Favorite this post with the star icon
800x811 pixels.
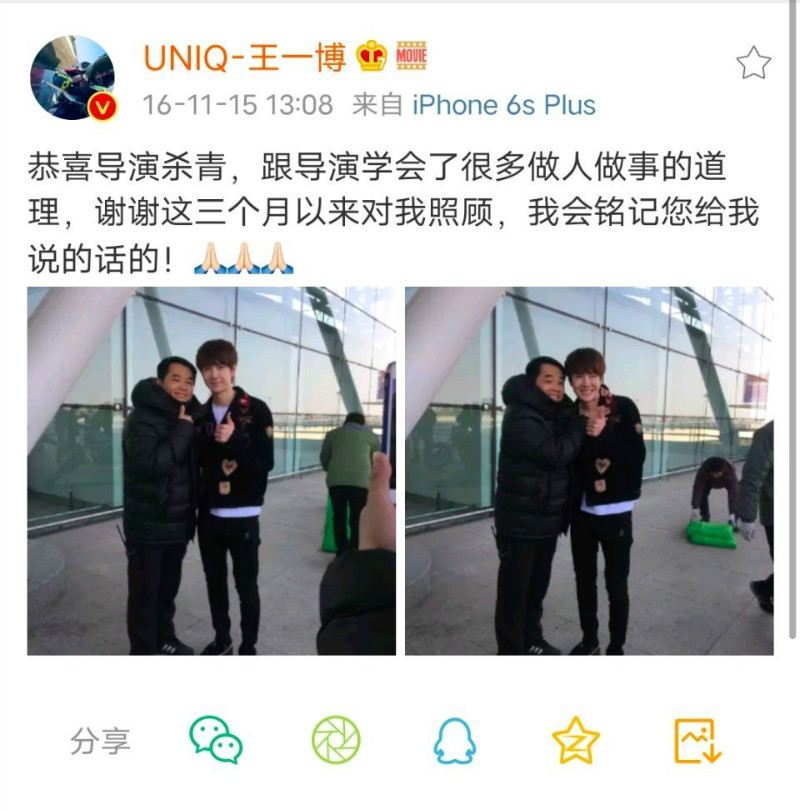pos(753,63)
